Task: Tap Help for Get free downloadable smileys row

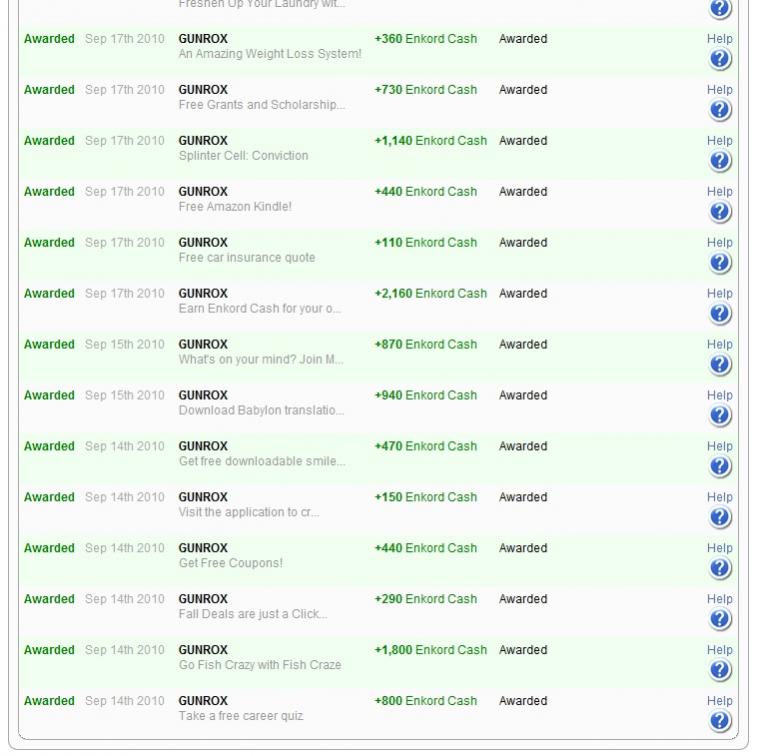Action: pyautogui.click(x=719, y=448)
